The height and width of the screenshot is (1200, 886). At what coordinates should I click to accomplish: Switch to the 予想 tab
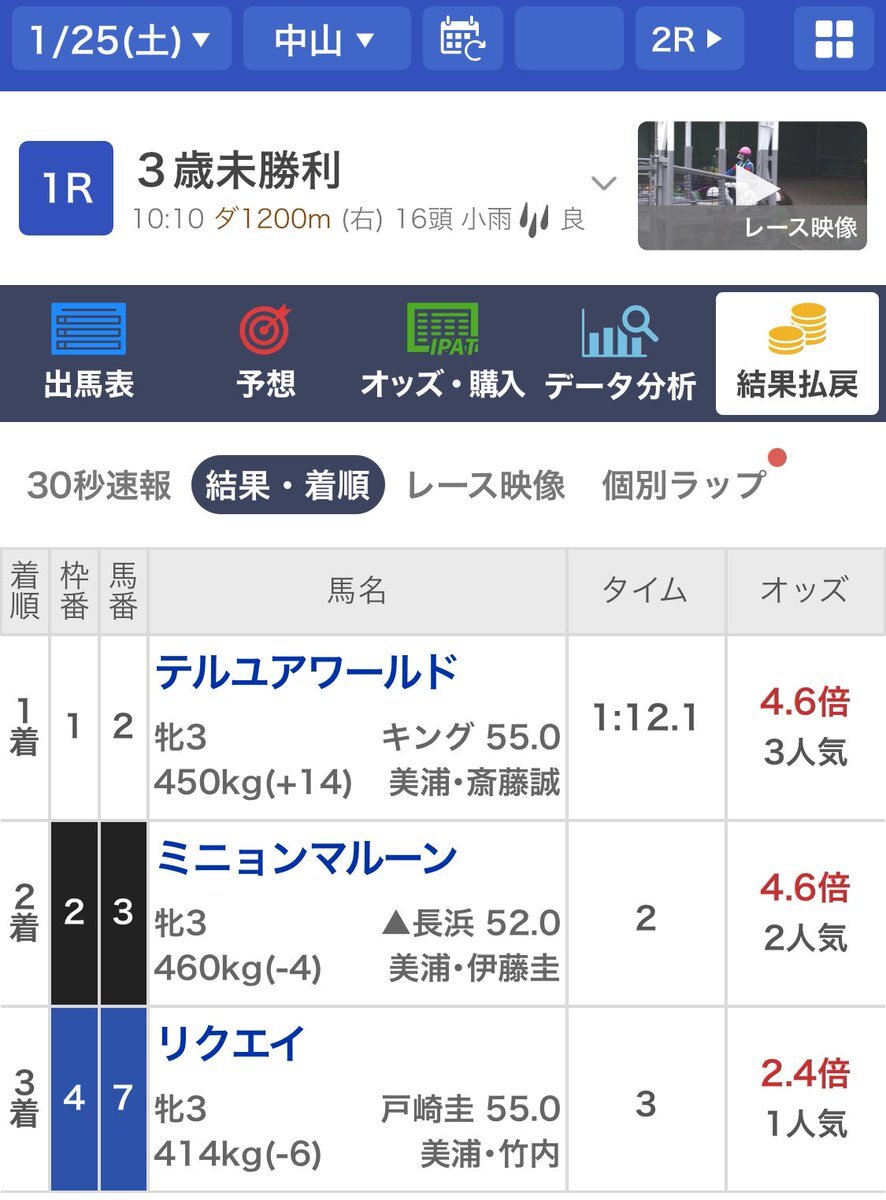pos(266,353)
